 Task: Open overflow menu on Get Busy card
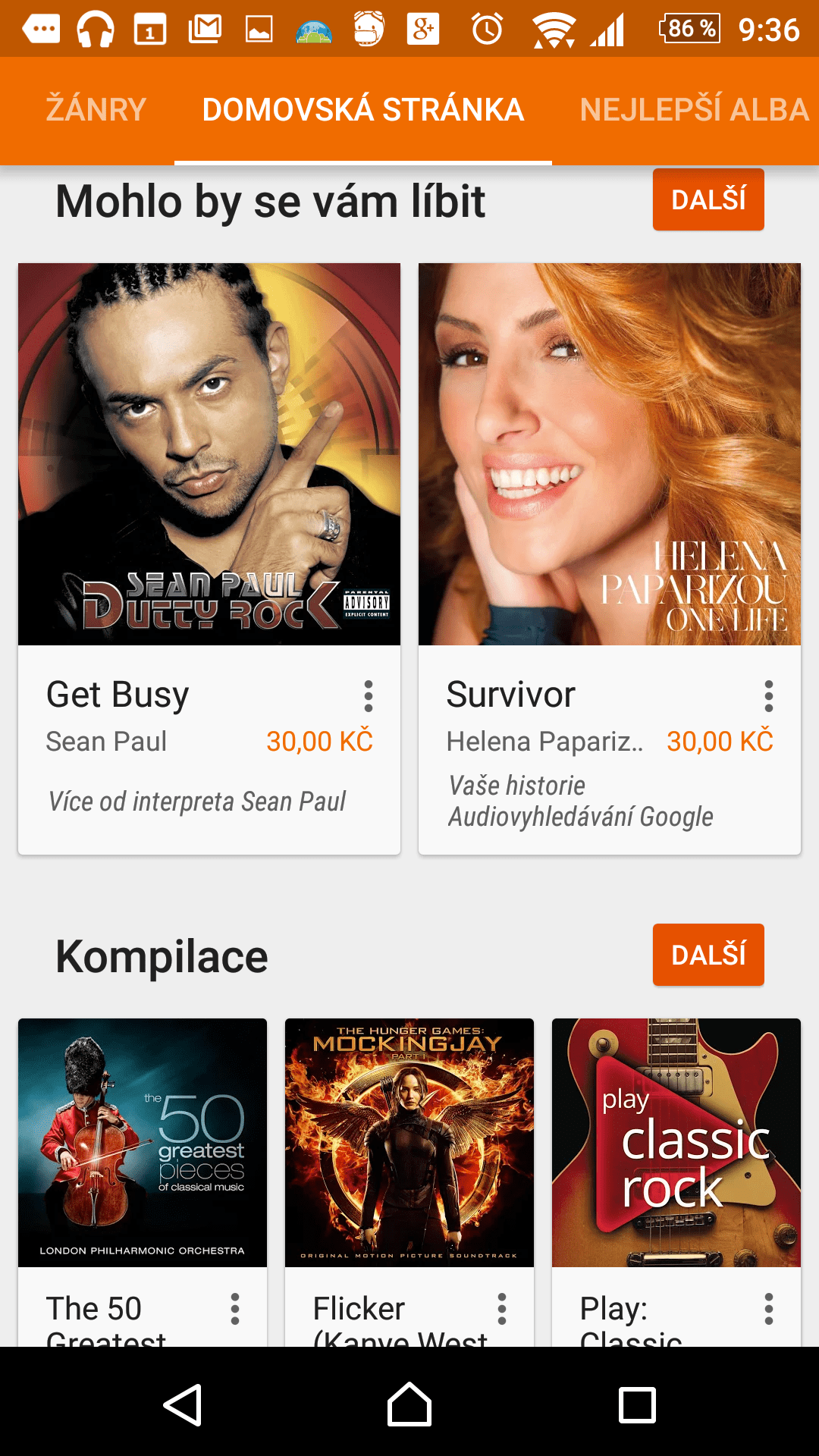coord(369,695)
